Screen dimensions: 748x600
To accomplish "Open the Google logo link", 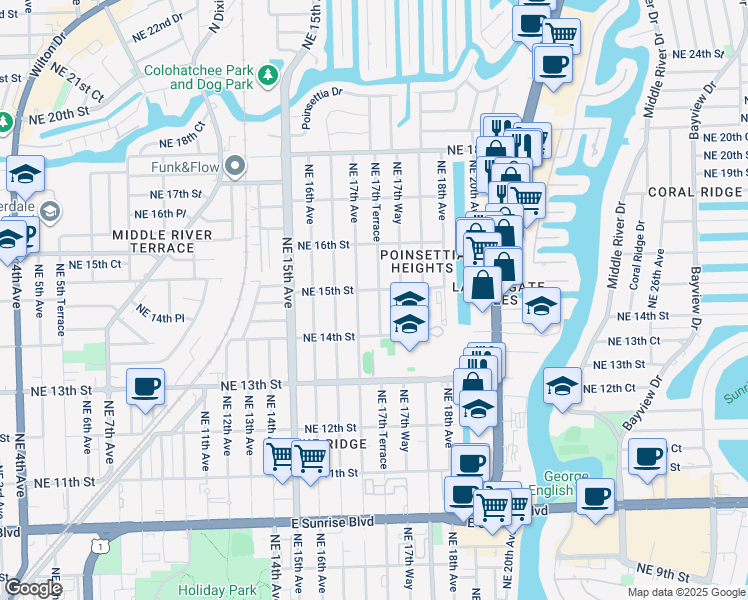I will (33, 589).
